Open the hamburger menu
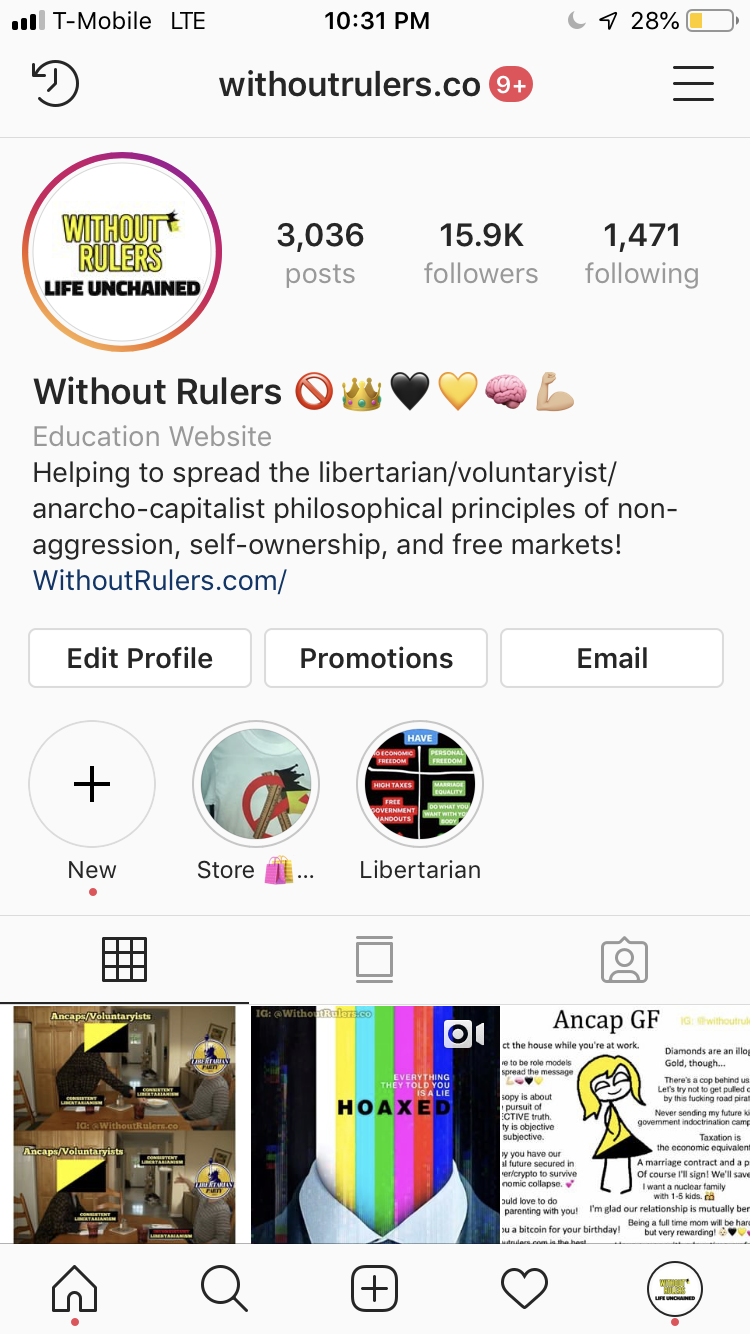This screenshot has width=750, height=1334. 693,84
